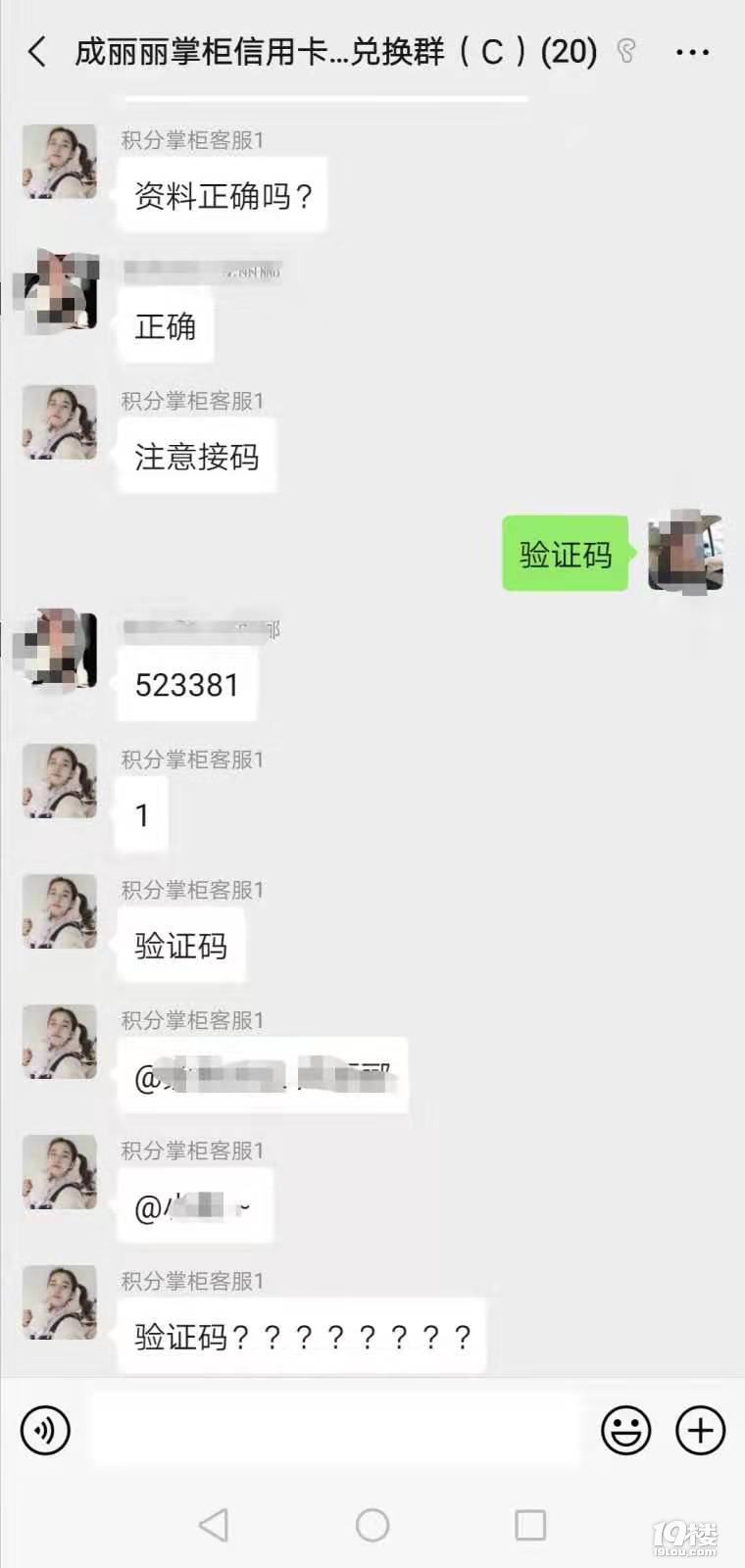Image resolution: width=745 pixels, height=1568 pixels.
Task: Open the emoji picker
Action: coord(625,1430)
